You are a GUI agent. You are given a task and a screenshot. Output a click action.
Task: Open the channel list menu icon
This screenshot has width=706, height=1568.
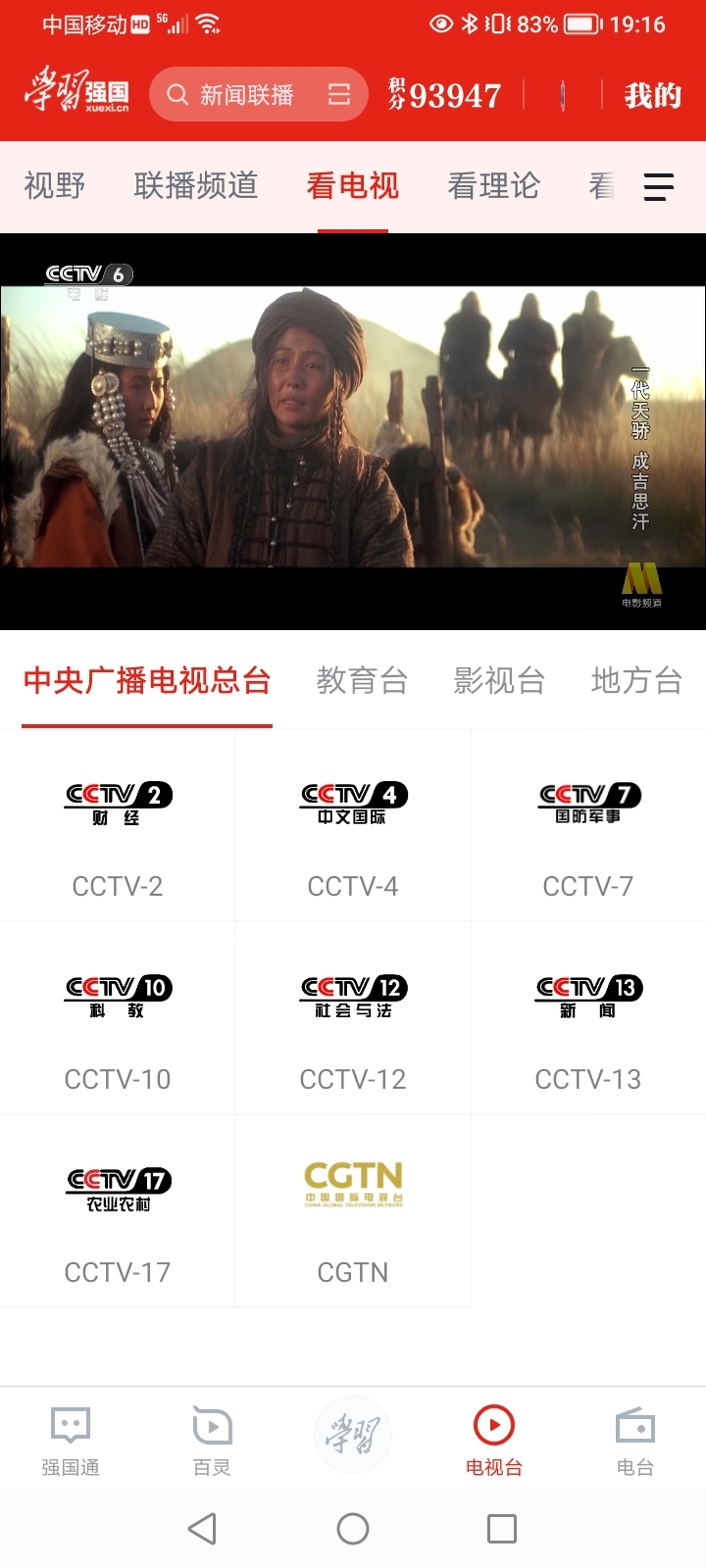click(x=658, y=186)
